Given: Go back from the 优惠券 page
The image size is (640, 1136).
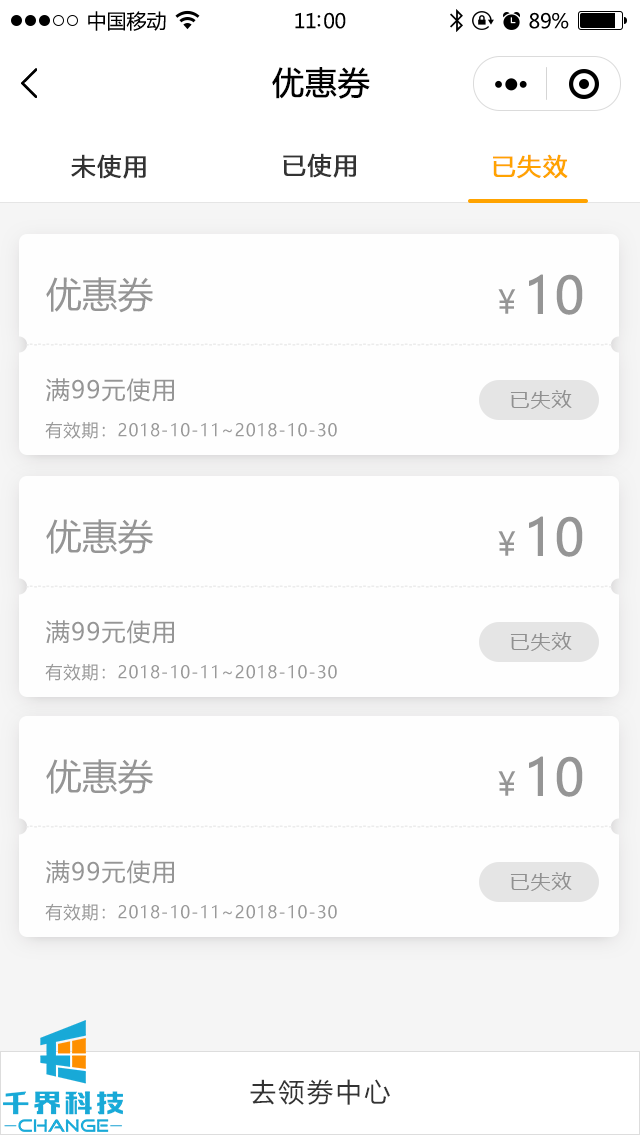Looking at the screenshot, I should pyautogui.click(x=30, y=84).
